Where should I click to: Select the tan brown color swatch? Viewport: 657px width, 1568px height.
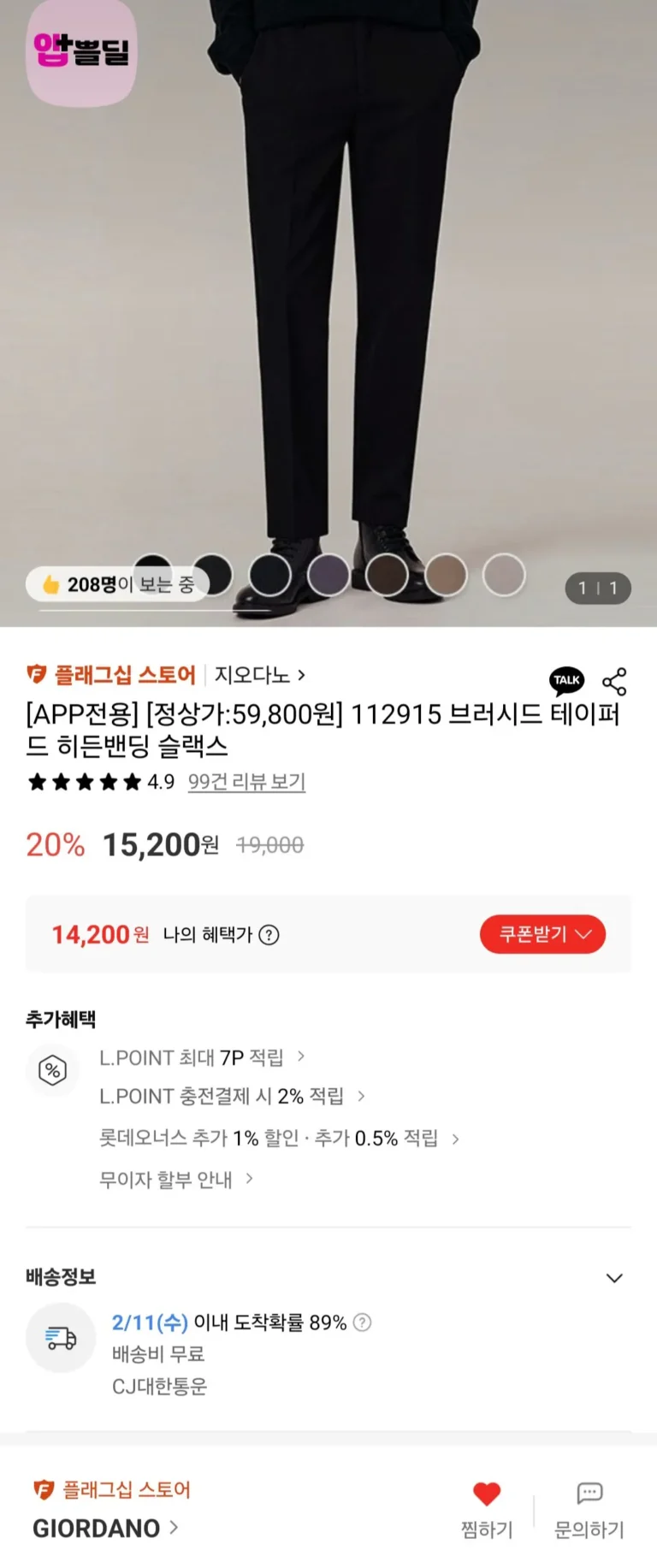[446, 575]
